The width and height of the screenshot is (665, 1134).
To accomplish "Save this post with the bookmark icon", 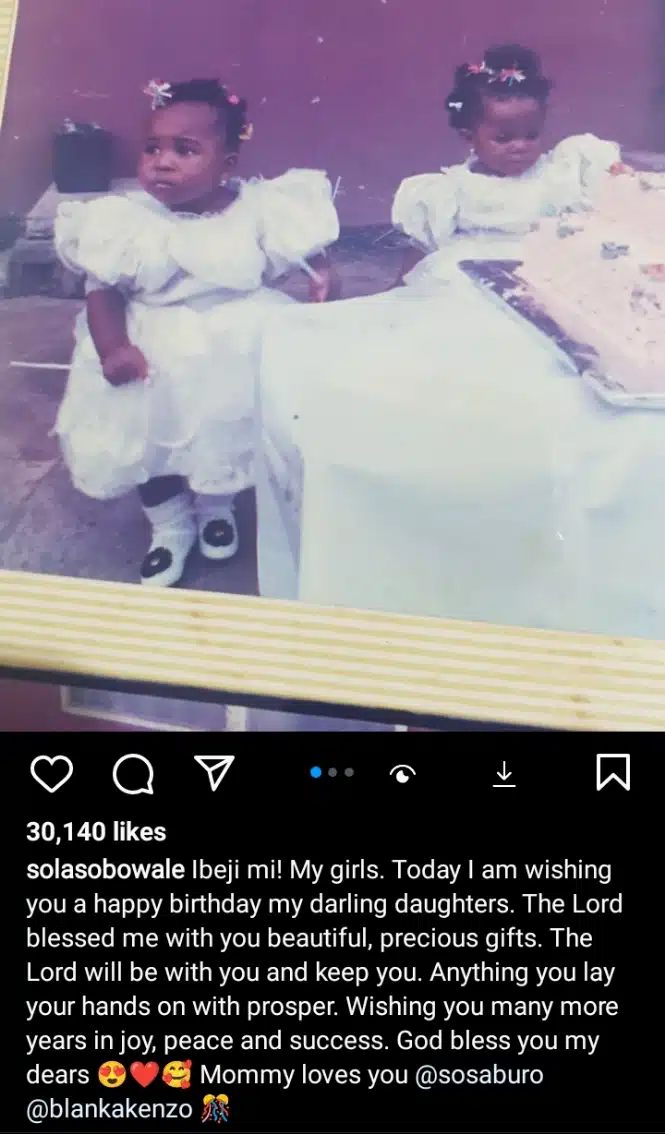I will pos(613,773).
